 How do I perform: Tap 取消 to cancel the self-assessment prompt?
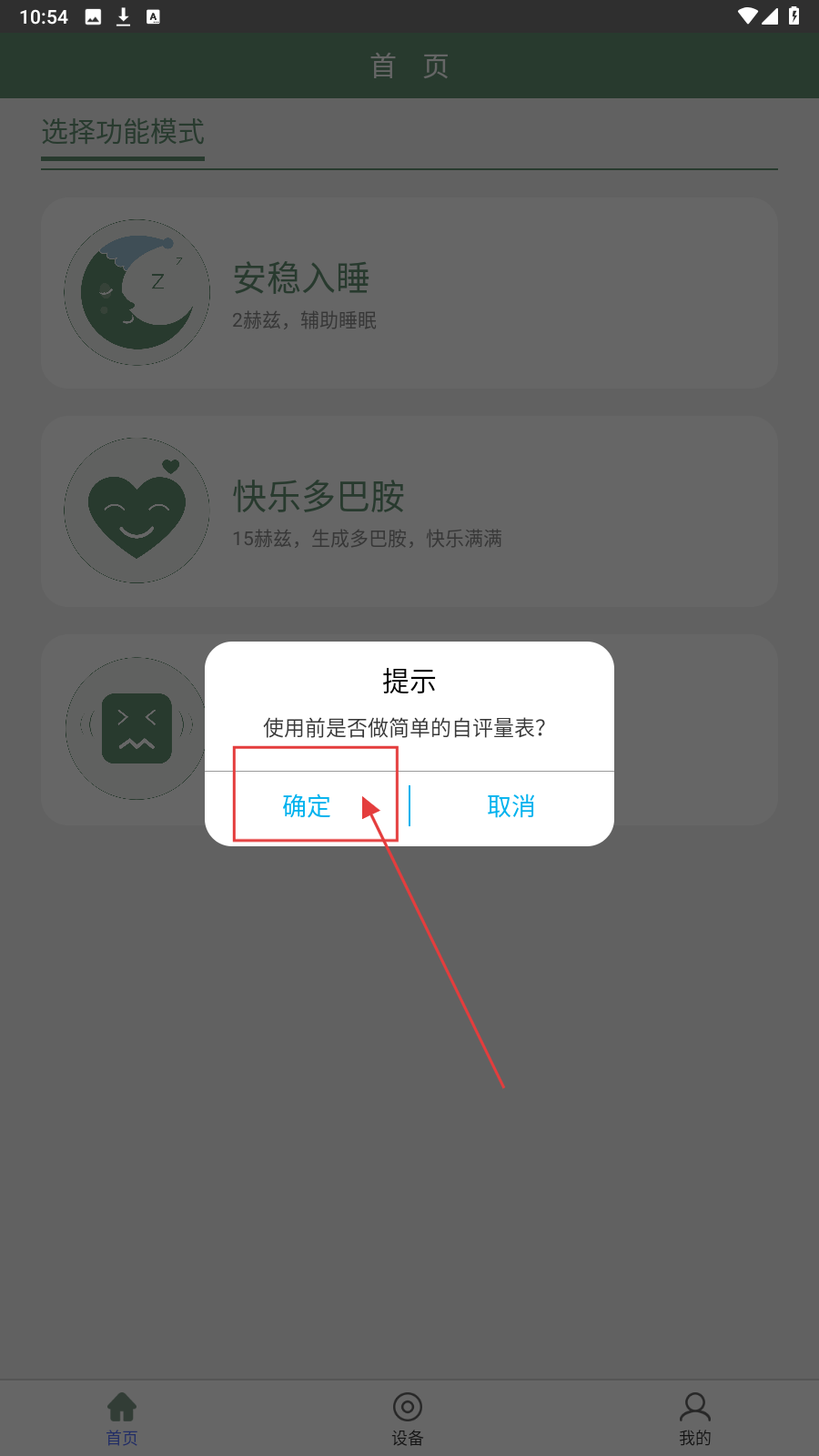pyautogui.click(x=511, y=806)
